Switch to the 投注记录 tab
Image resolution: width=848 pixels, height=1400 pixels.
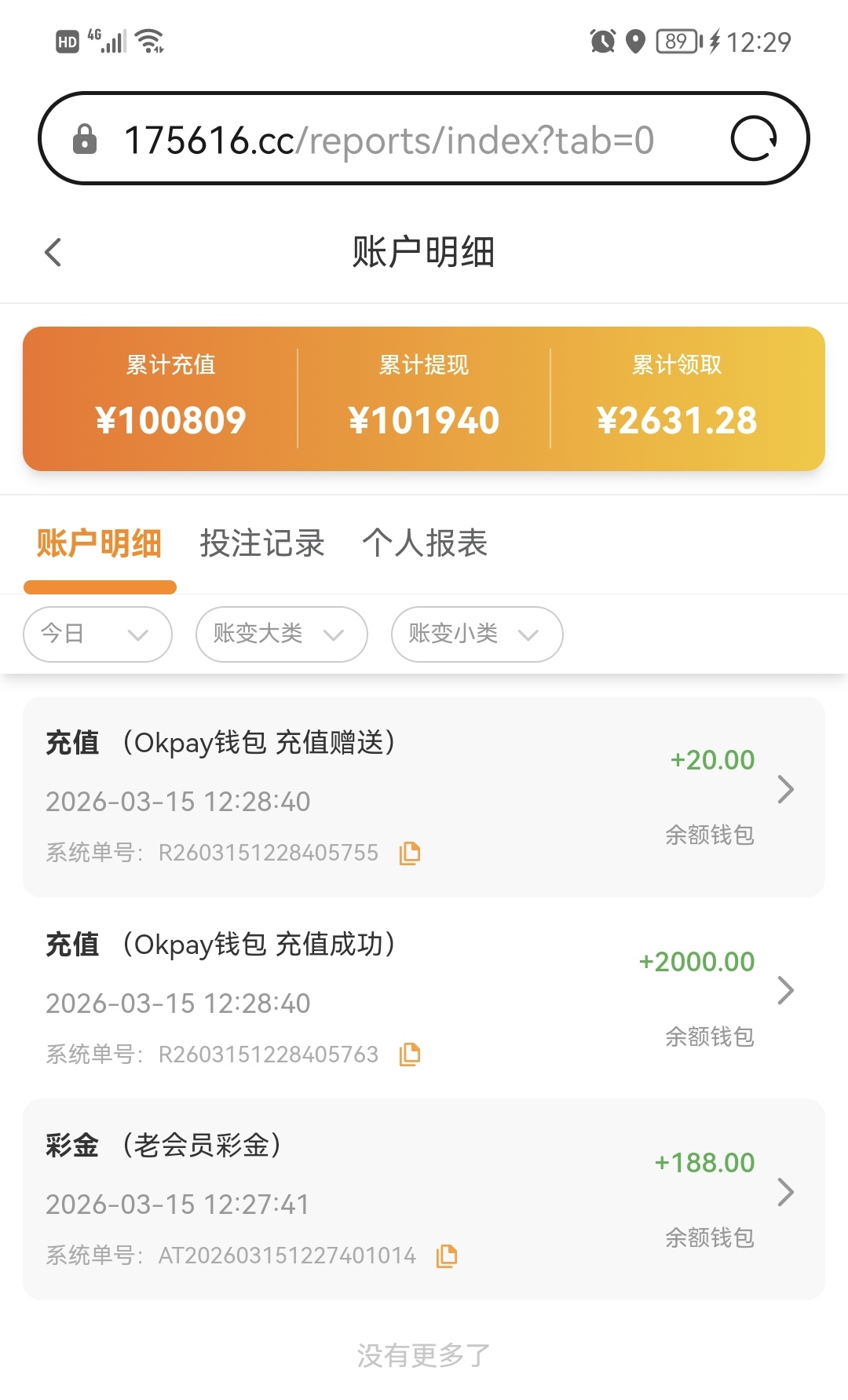click(261, 543)
